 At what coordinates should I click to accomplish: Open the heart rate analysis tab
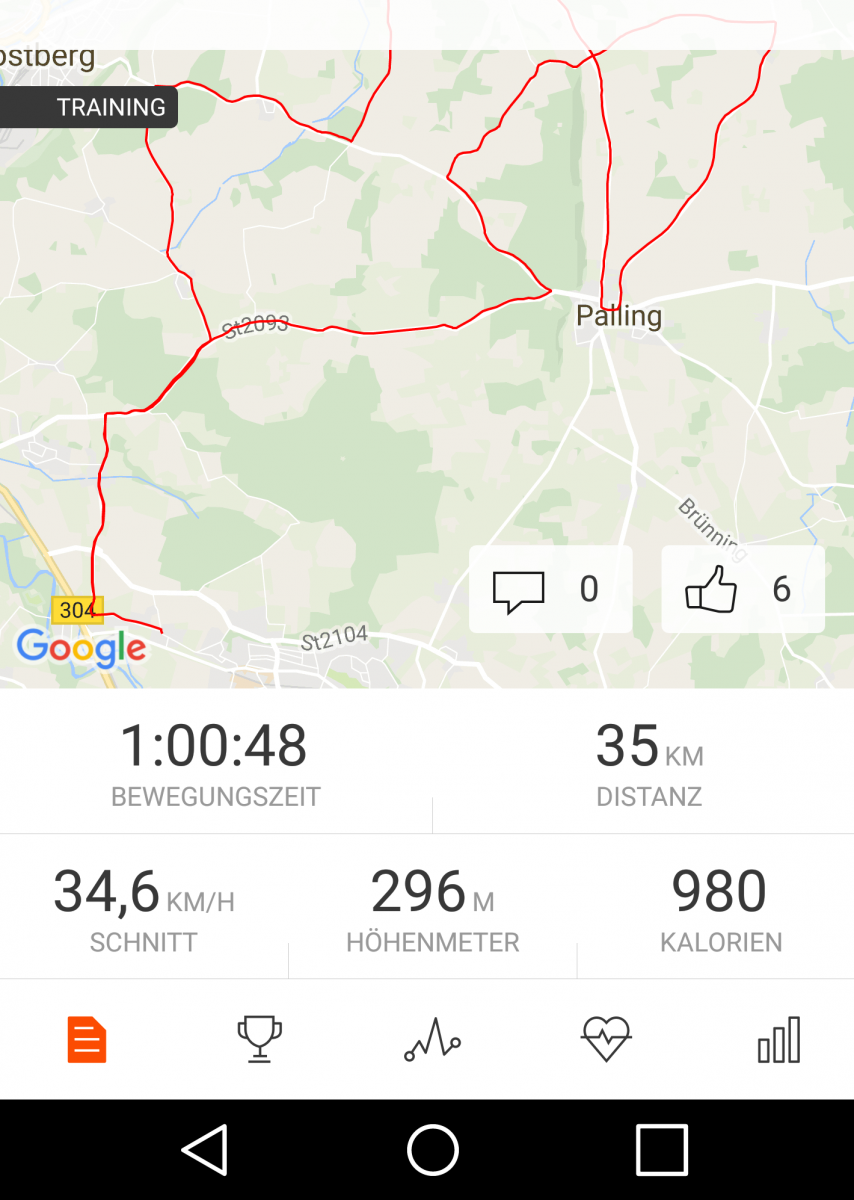click(x=606, y=1040)
